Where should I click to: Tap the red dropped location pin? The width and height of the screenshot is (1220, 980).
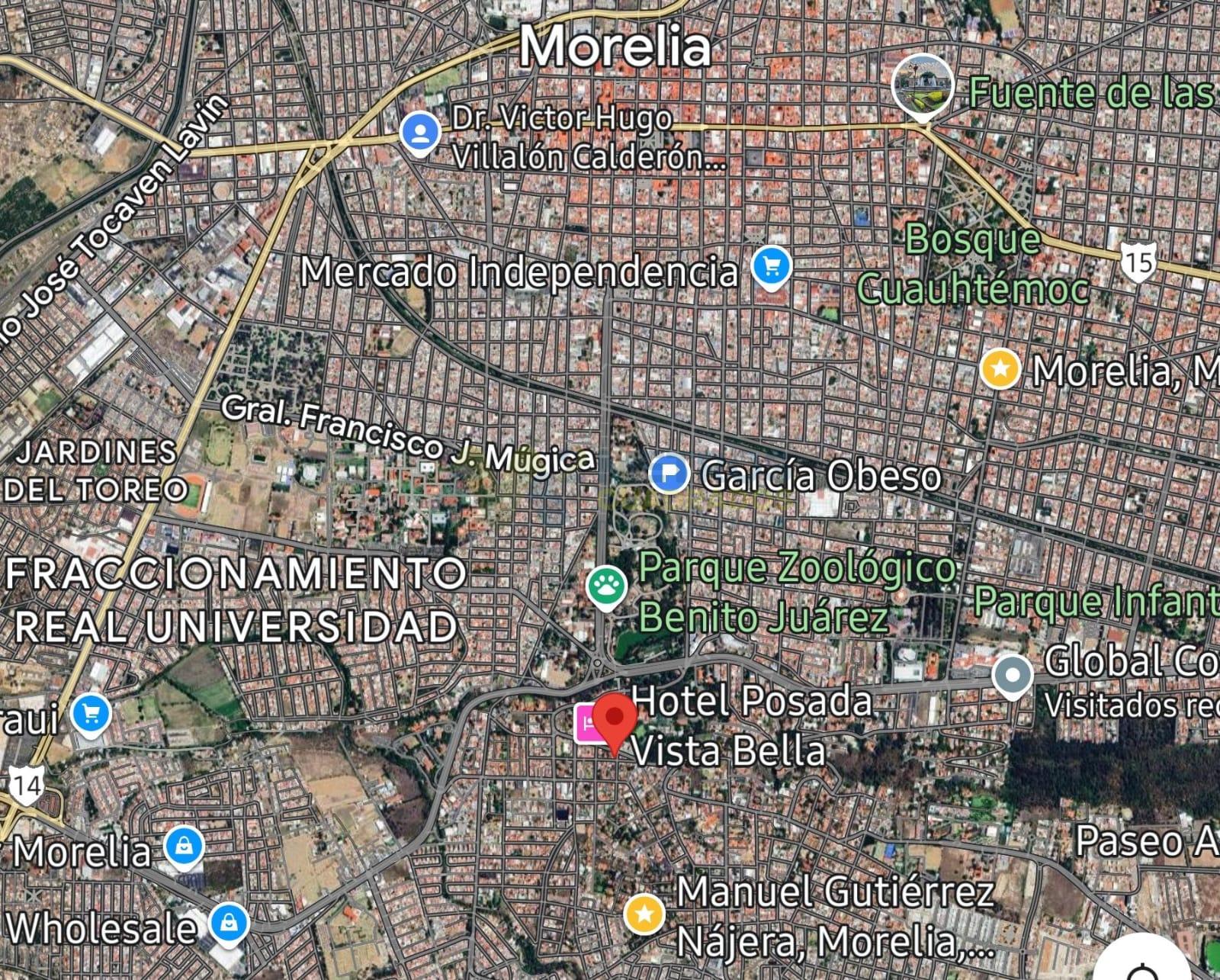tap(615, 720)
